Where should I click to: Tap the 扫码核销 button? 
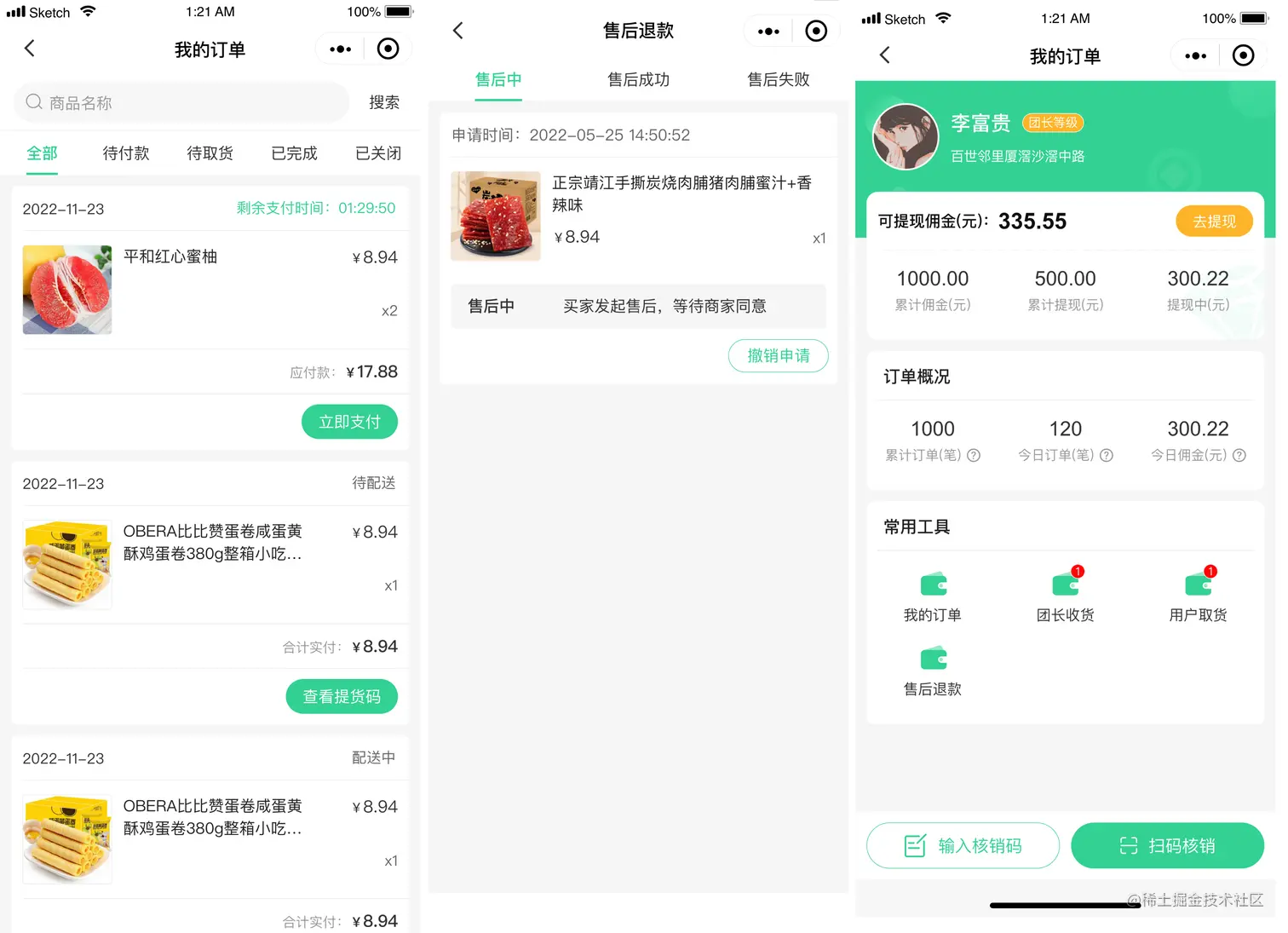coord(1167,845)
